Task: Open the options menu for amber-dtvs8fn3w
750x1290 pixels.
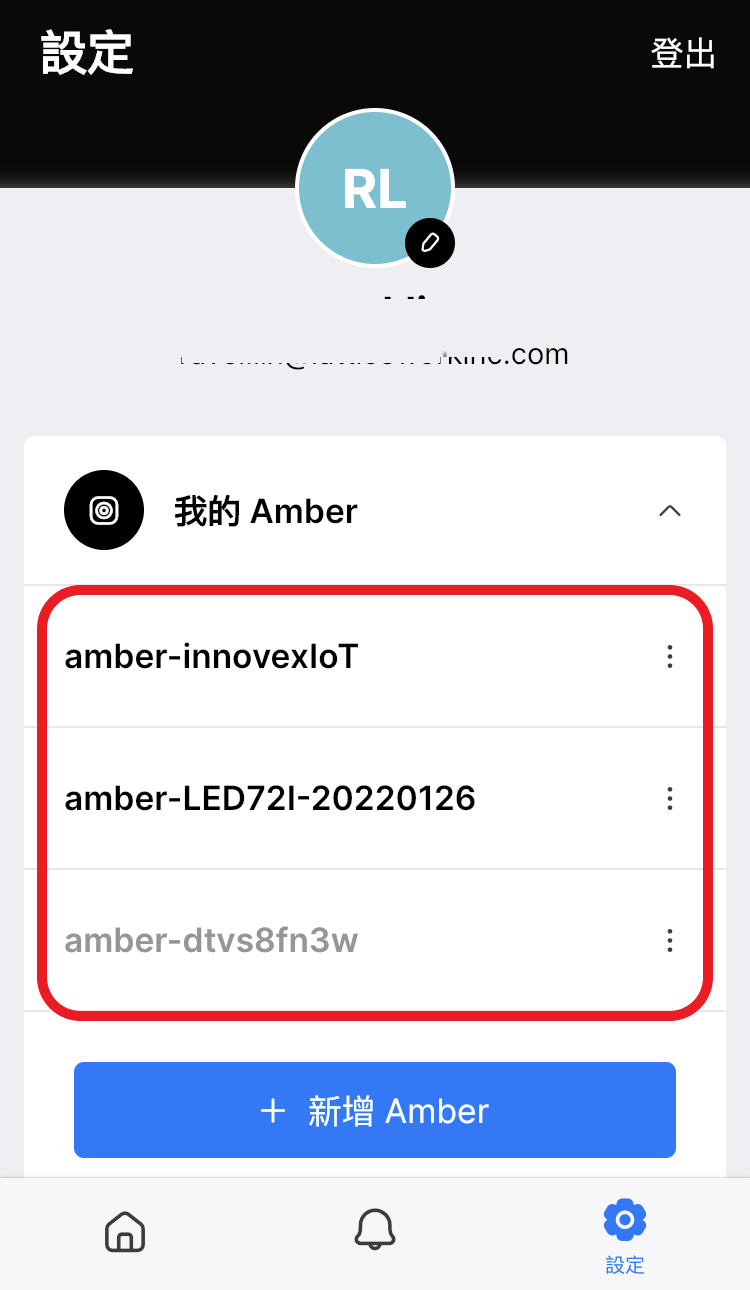Action: 669,940
